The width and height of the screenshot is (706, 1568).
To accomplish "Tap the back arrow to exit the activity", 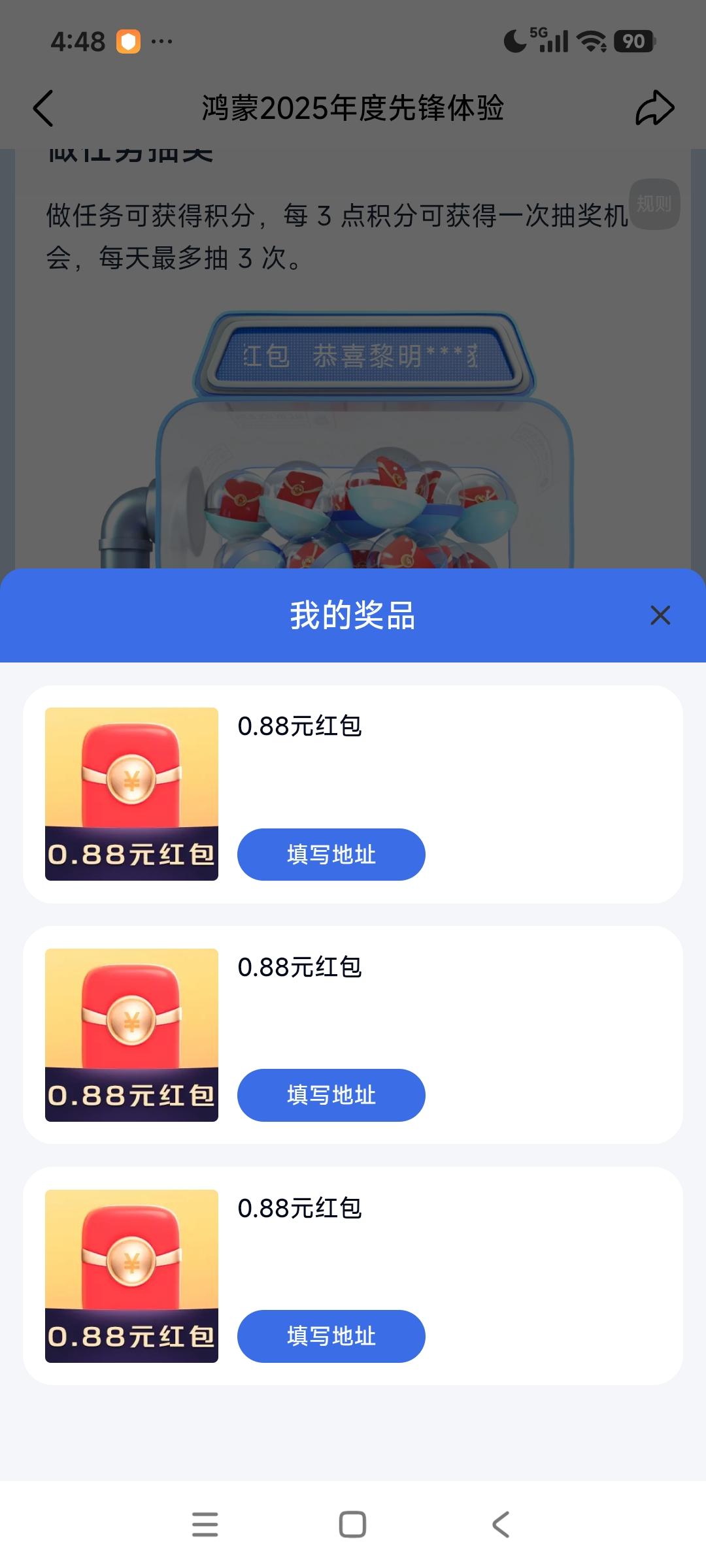I will [x=43, y=108].
